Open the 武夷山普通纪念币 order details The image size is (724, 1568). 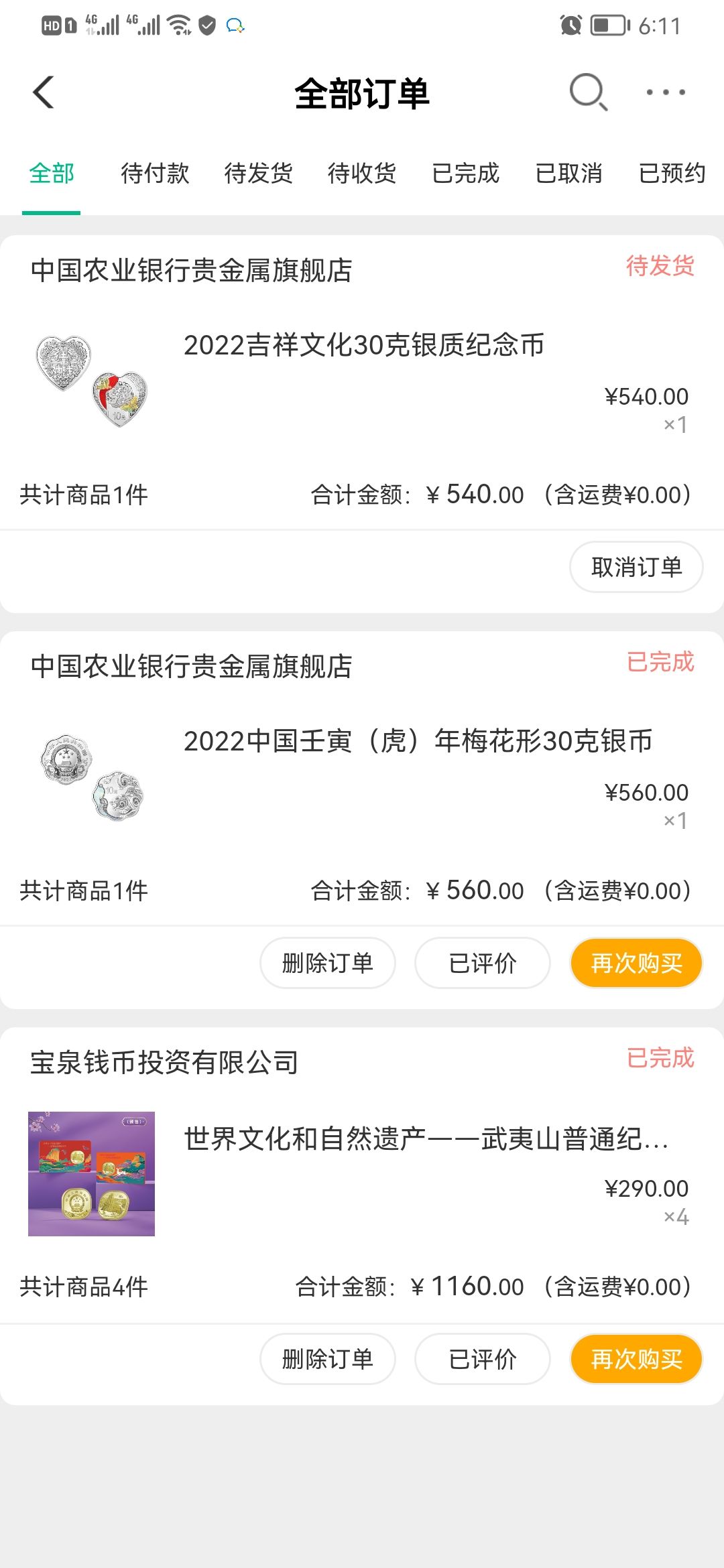pos(362,1174)
